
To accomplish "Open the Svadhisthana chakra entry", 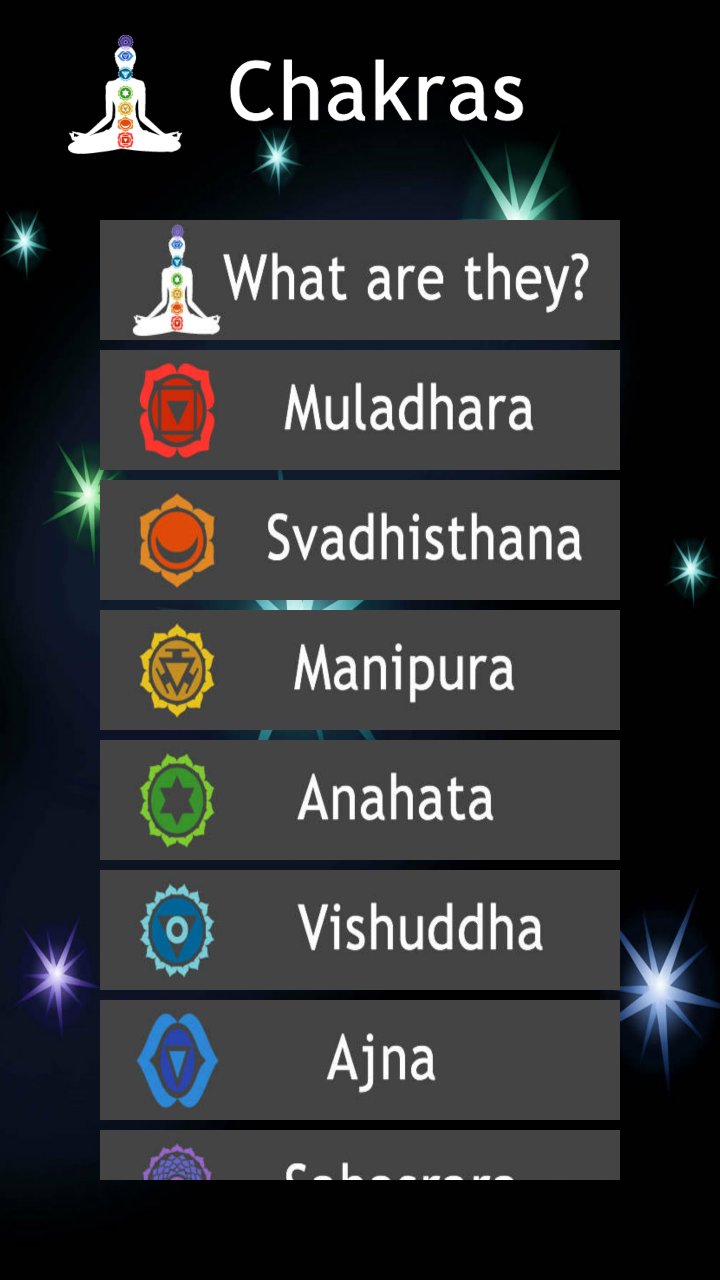I will click(x=360, y=540).
